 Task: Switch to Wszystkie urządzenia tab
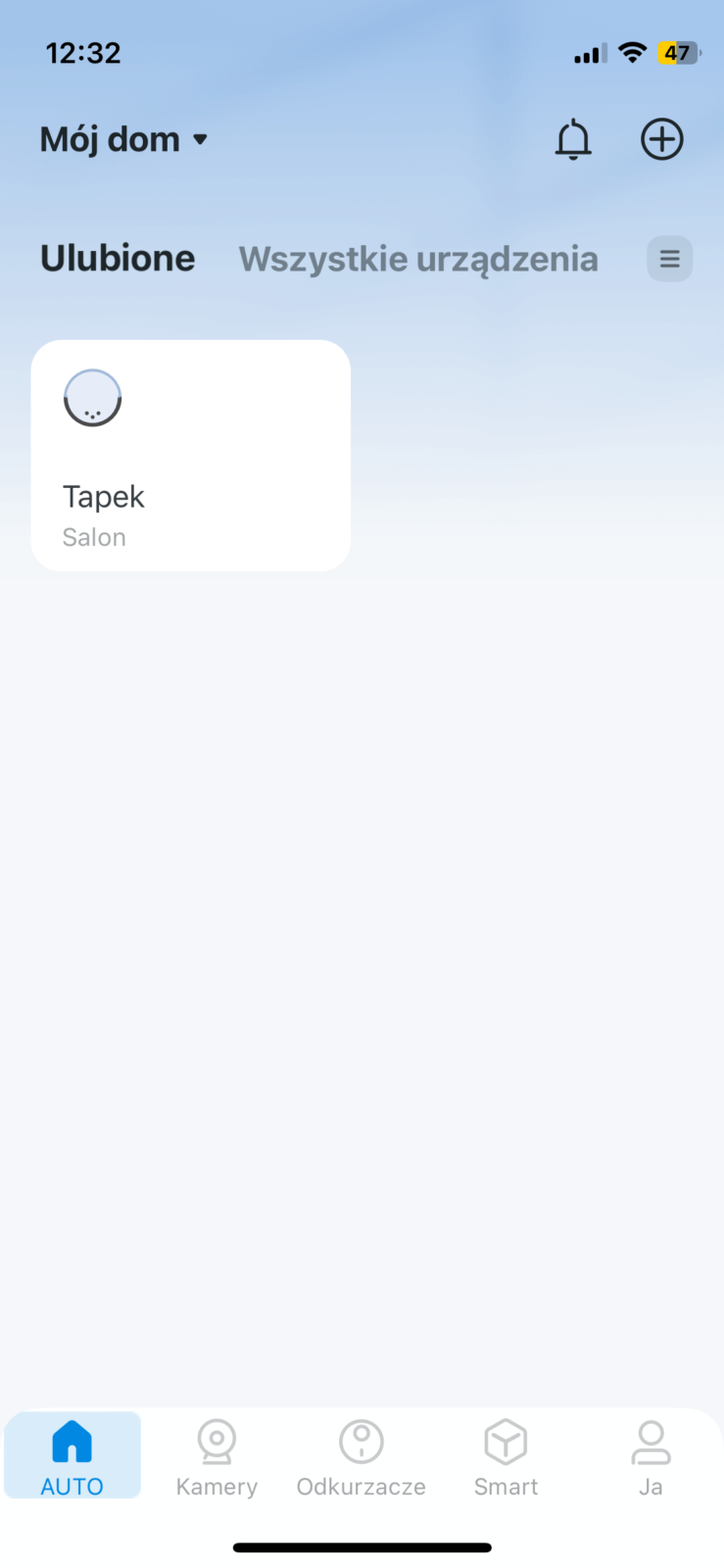(418, 259)
